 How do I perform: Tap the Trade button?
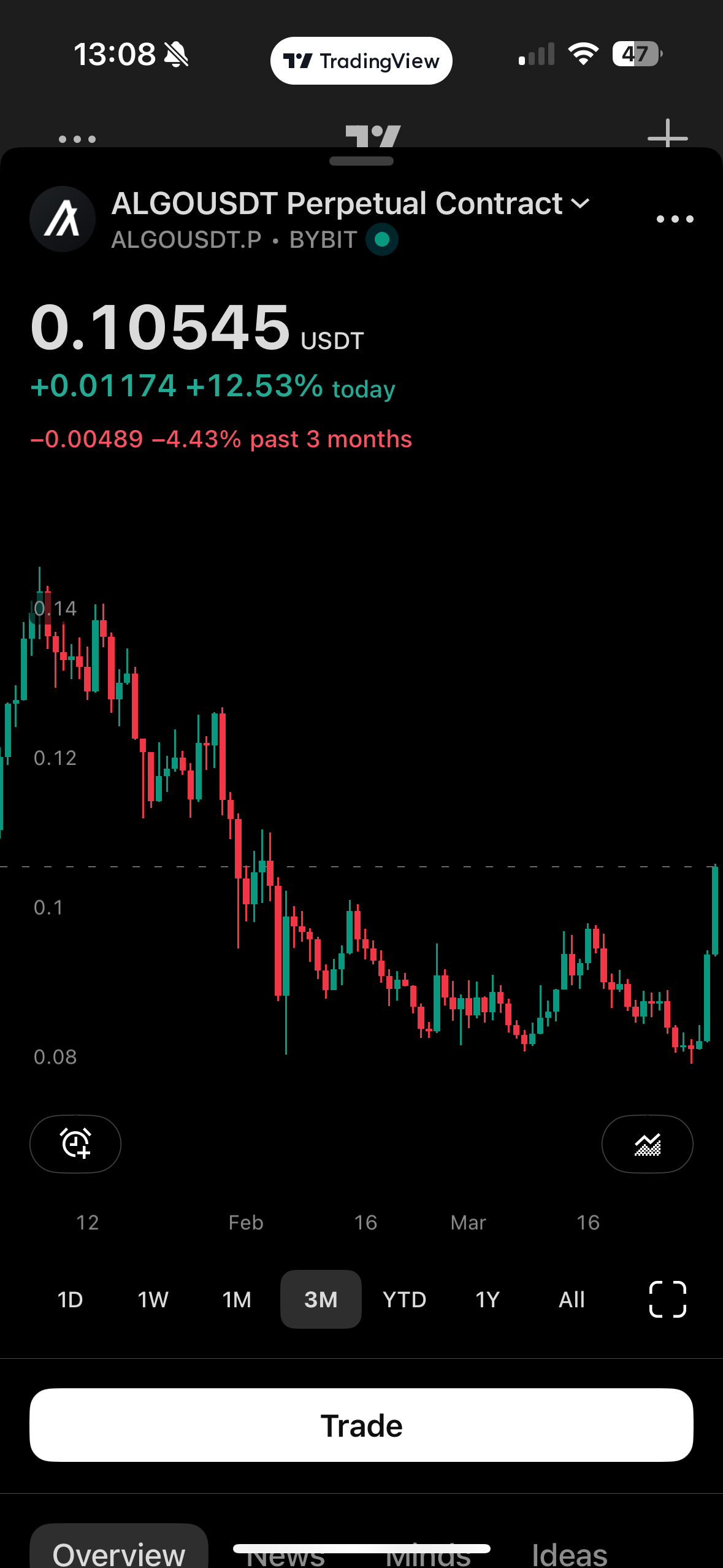361,1425
